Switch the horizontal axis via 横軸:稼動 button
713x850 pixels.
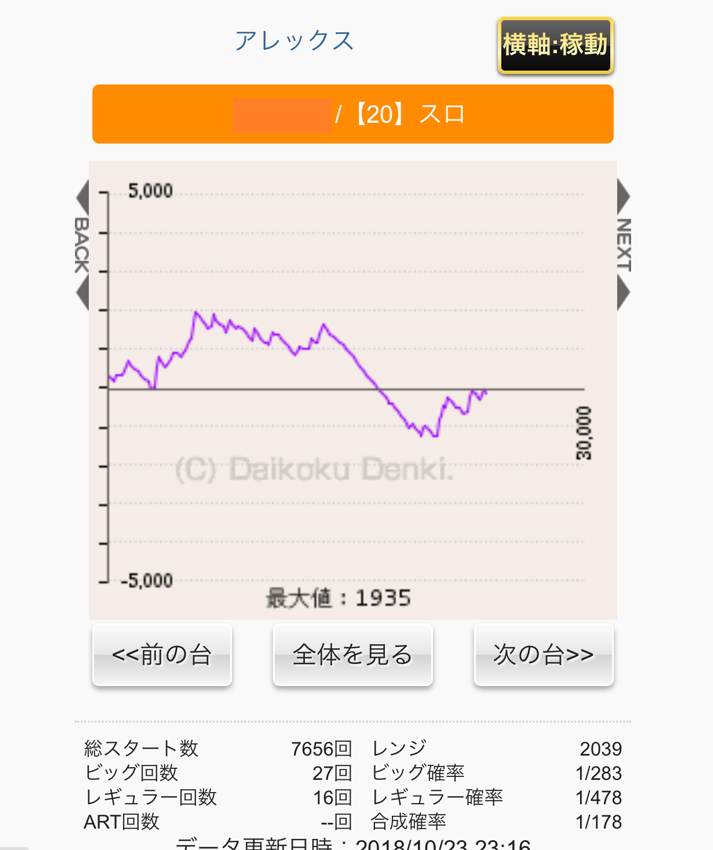[x=555, y=45]
